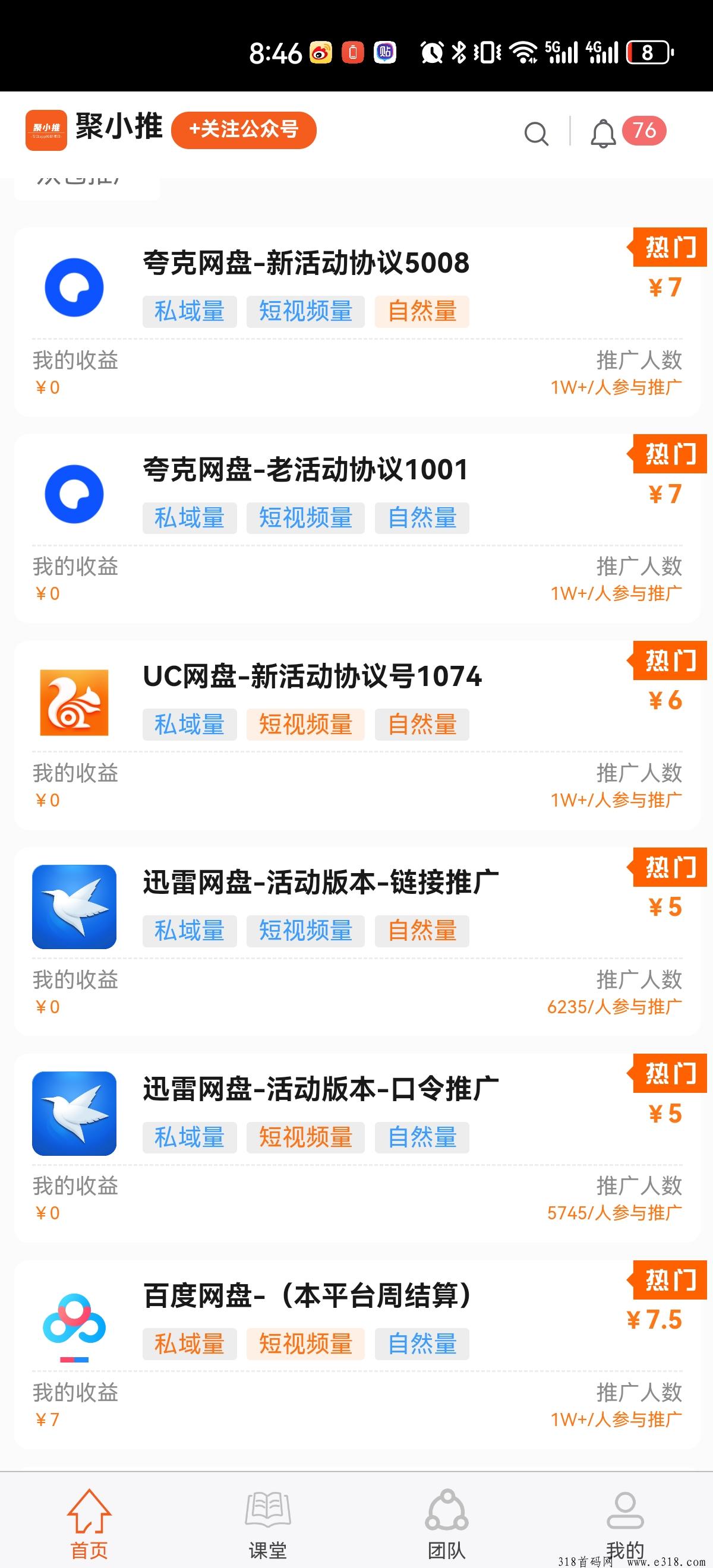713x1568 pixels.
Task: Open UC网盘-新活动协议号1074 card
Action: pyautogui.click(x=358, y=735)
